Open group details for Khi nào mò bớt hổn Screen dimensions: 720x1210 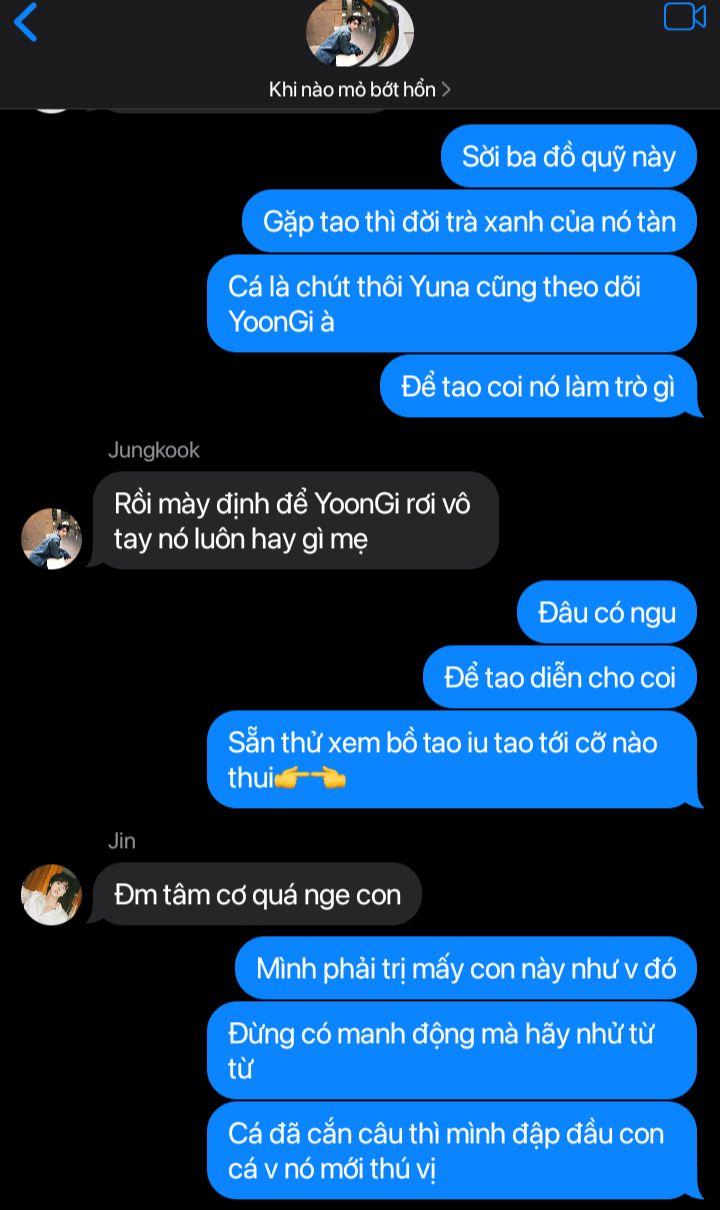click(359, 89)
